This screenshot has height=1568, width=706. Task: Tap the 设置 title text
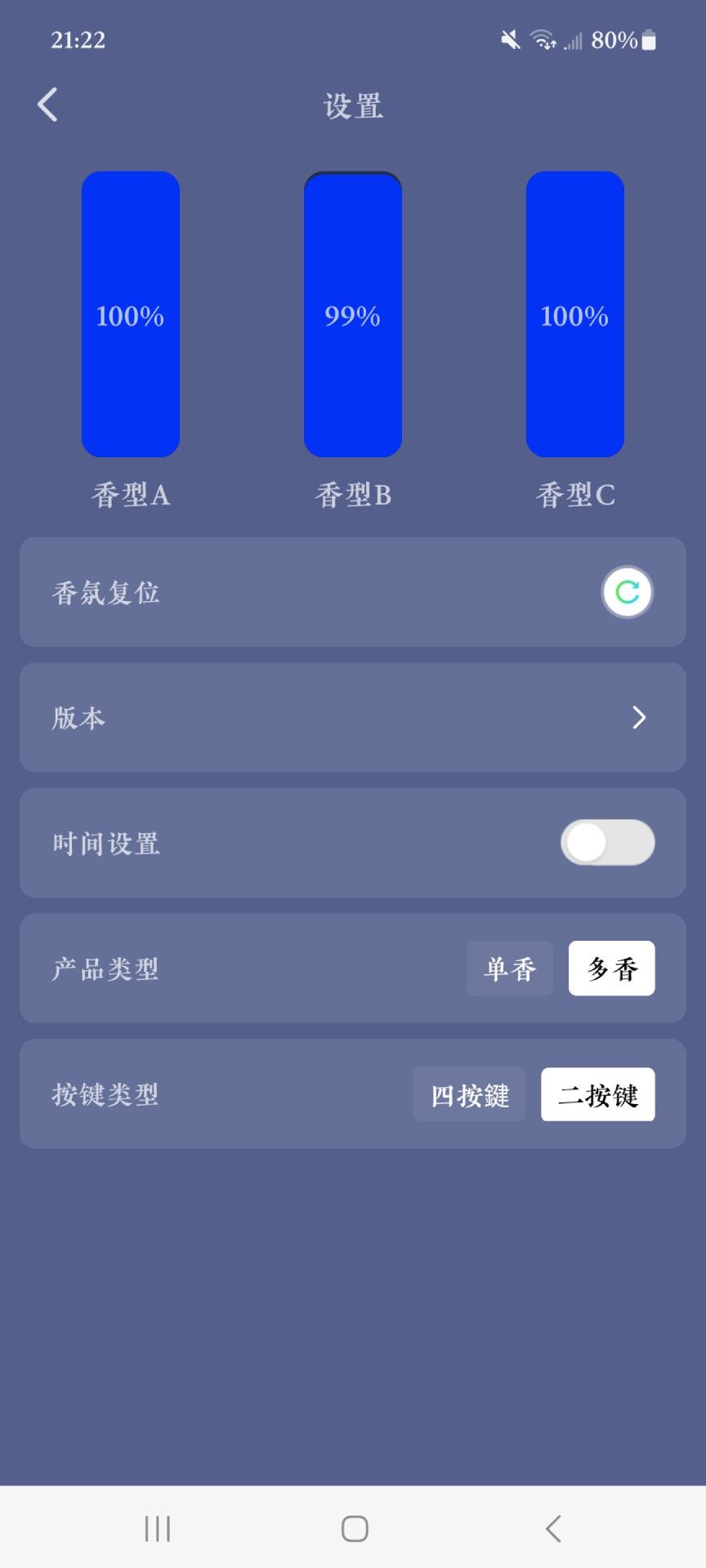click(352, 106)
